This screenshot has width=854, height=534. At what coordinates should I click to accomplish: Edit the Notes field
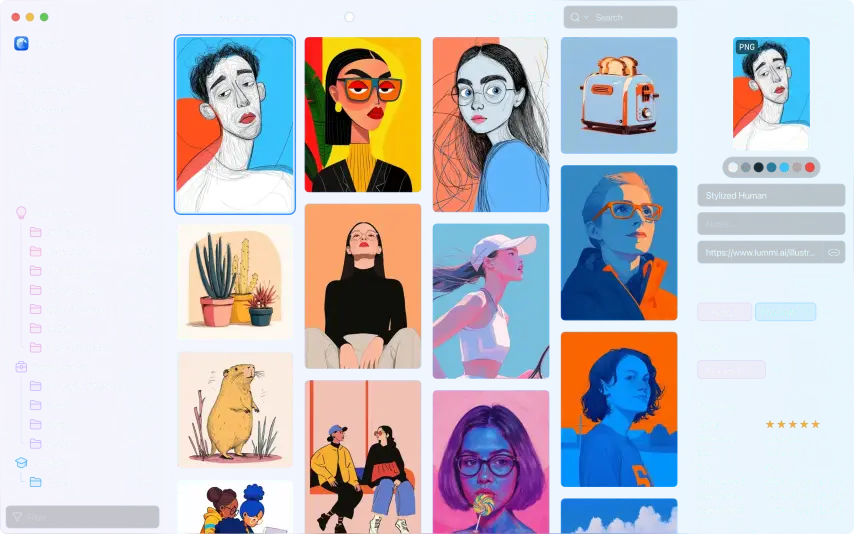coord(771,224)
